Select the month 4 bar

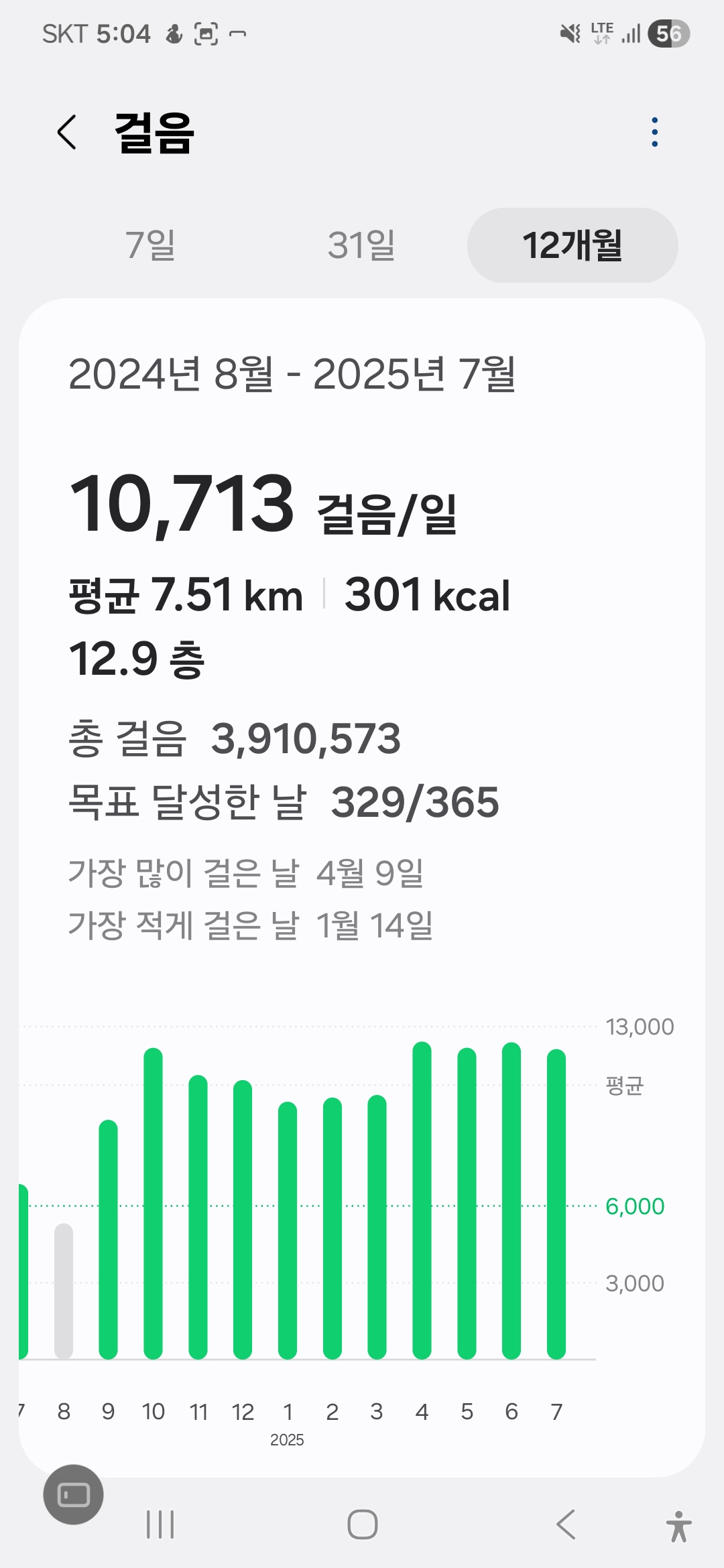click(x=422, y=1201)
